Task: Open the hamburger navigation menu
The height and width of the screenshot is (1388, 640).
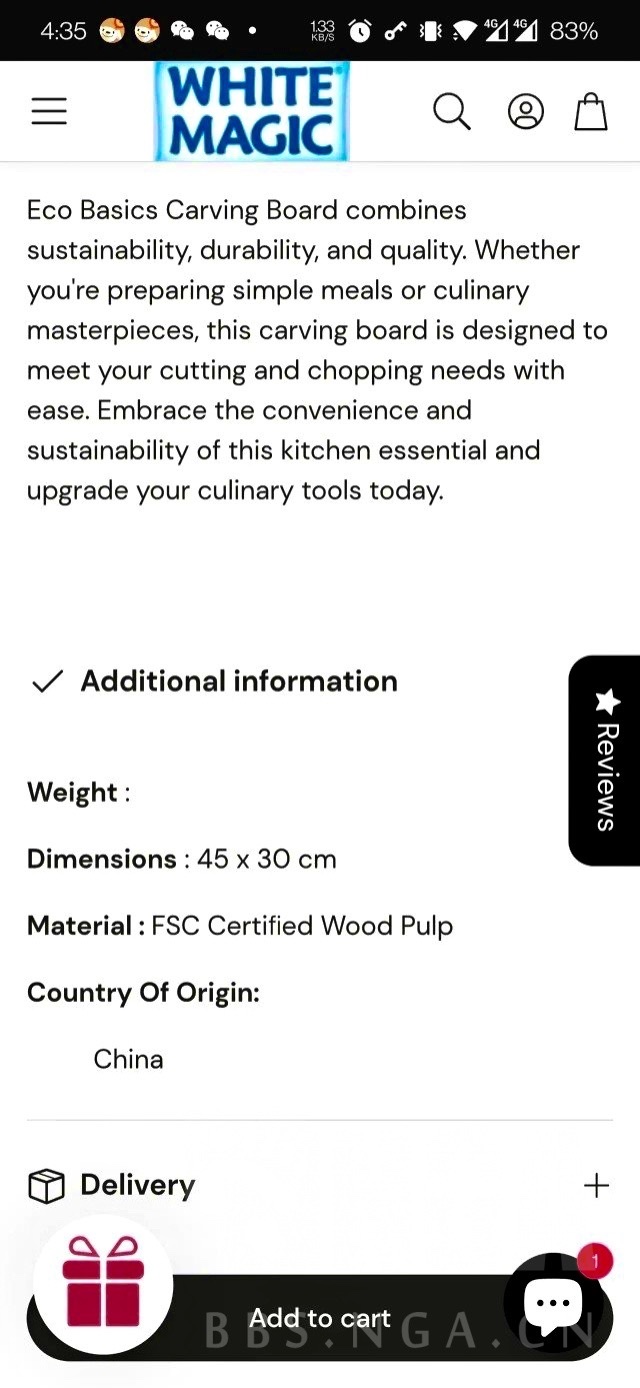Action: [x=49, y=111]
